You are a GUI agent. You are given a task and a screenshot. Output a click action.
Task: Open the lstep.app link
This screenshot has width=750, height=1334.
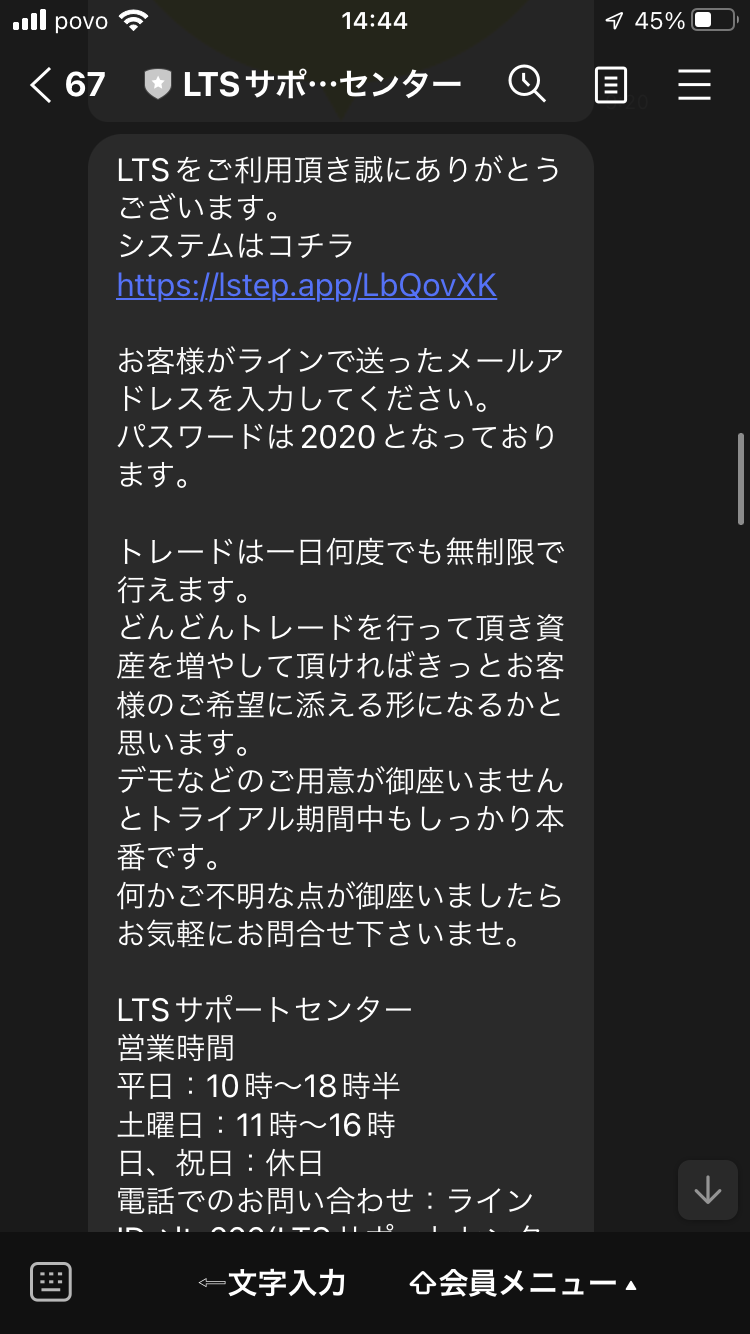click(306, 286)
